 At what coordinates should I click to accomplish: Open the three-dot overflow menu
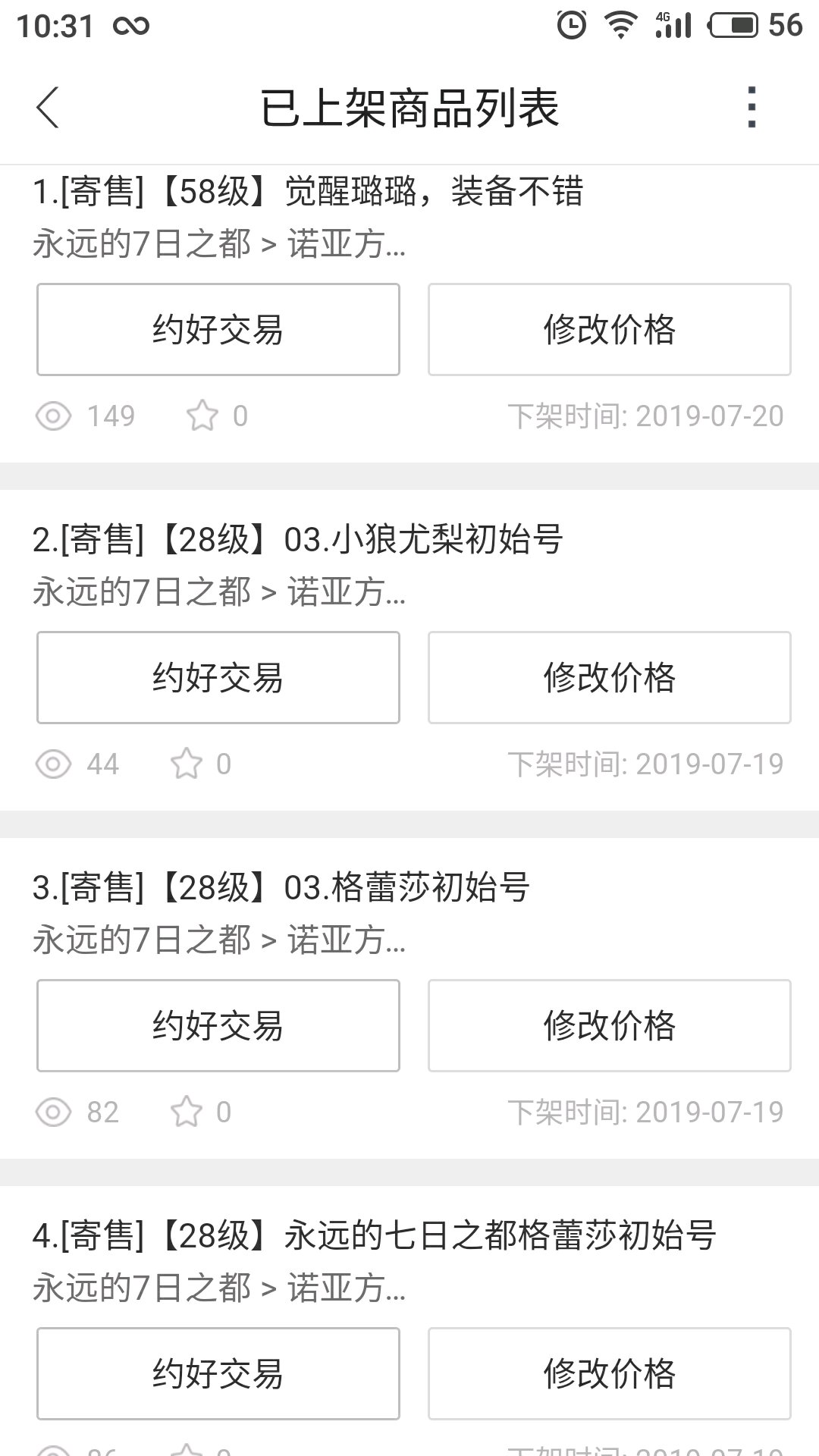751,108
